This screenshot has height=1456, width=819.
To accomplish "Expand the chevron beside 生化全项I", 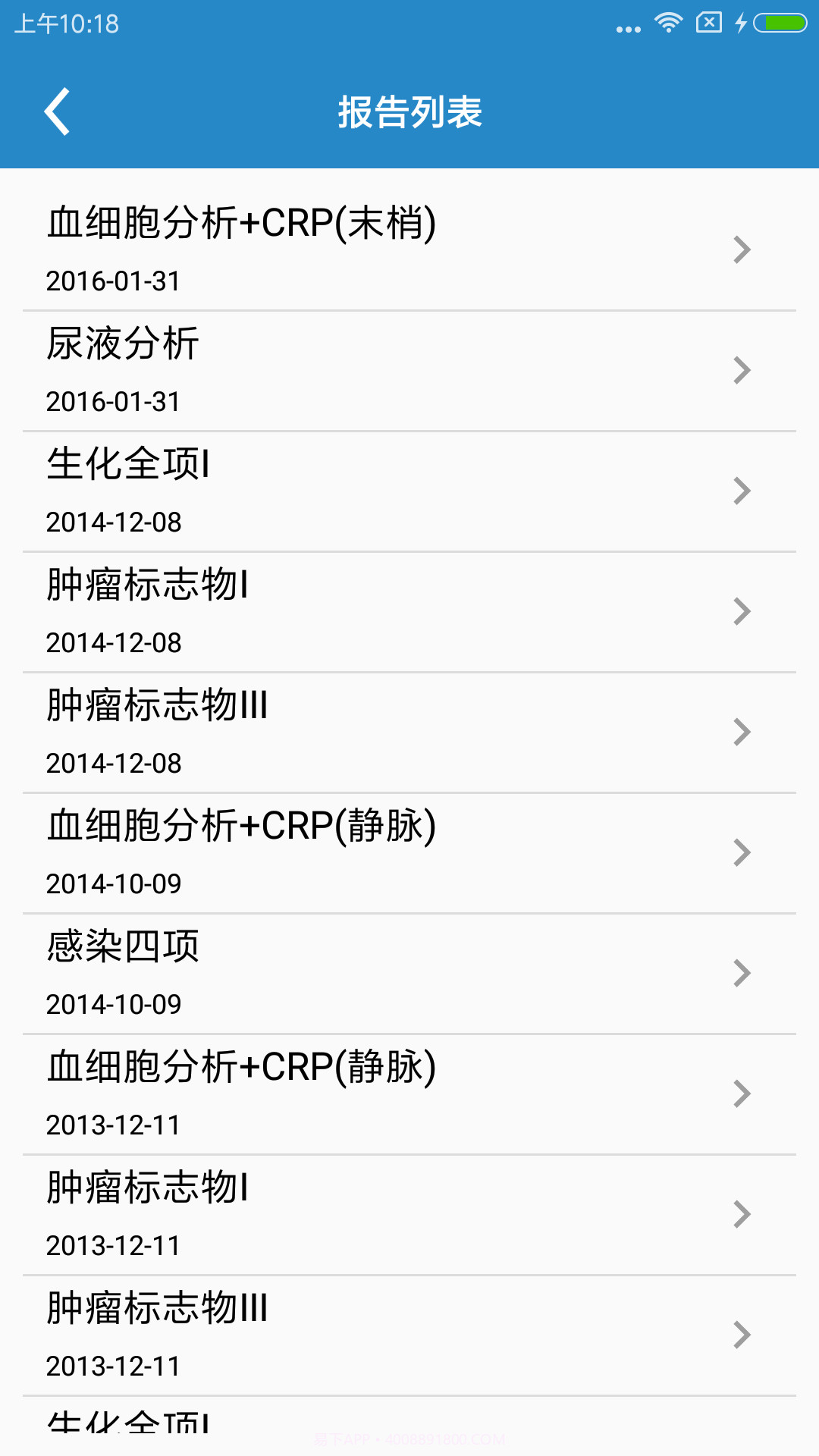I will click(739, 490).
